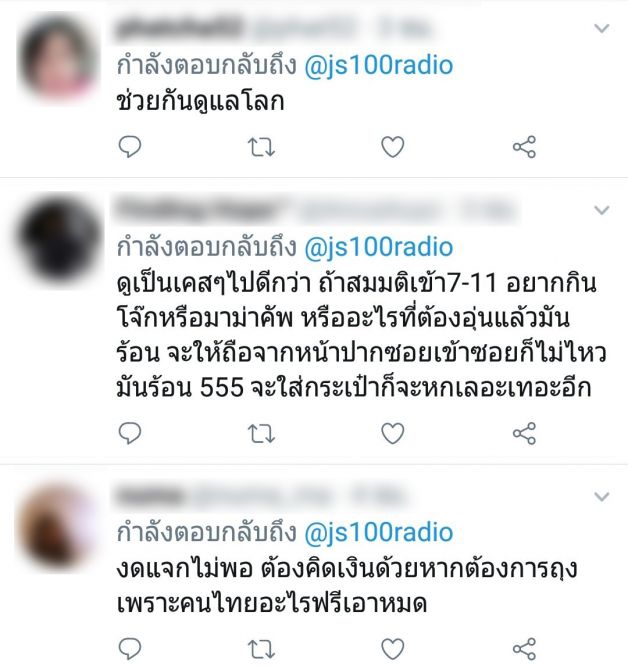Like the ช่วยกันดูแลโลก tweet
This screenshot has height=669, width=628.
[393, 147]
